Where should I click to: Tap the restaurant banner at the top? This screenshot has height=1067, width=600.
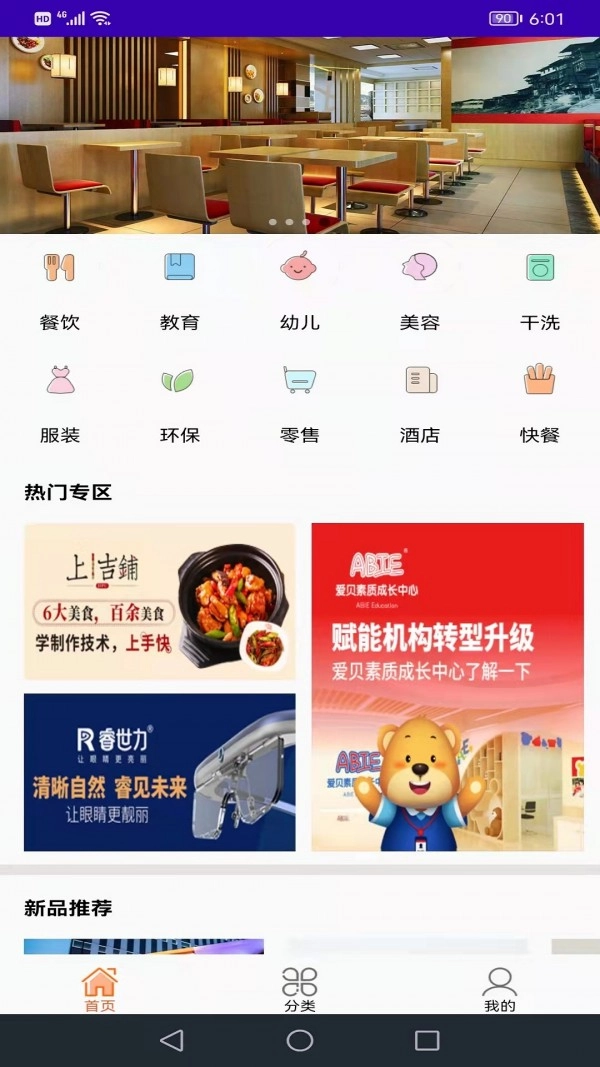click(300, 135)
